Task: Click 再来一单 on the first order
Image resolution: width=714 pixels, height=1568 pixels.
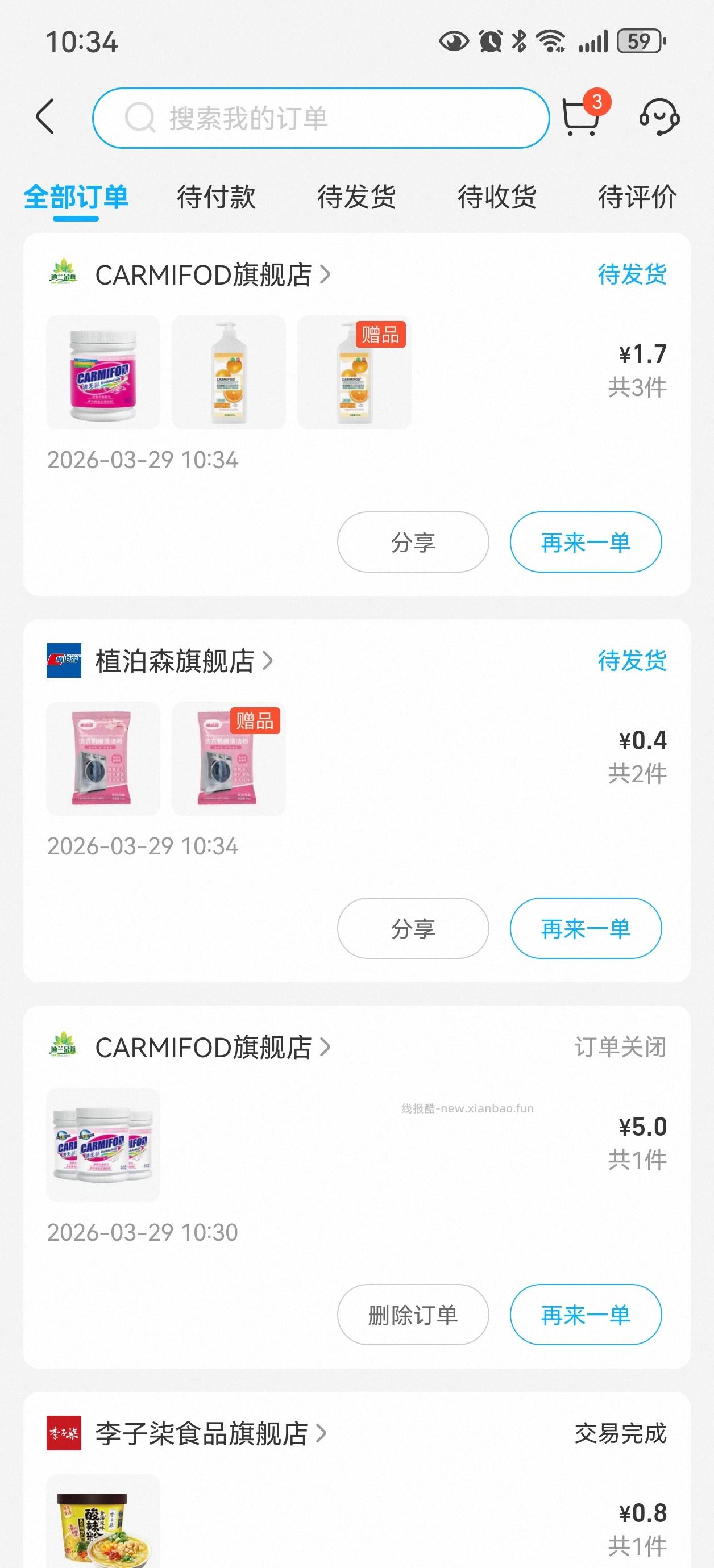Action: tap(585, 542)
